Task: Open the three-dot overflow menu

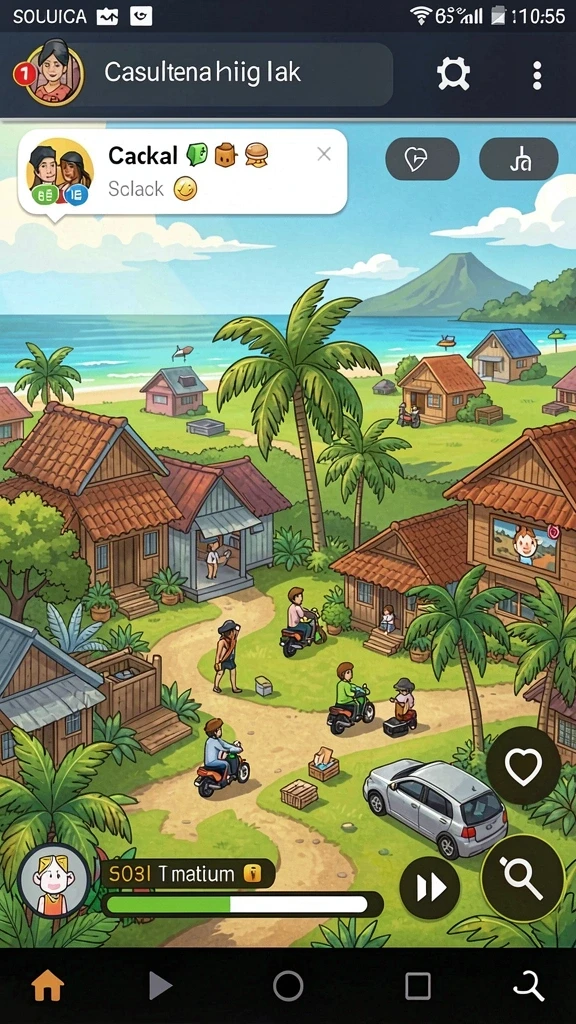Action: pyautogui.click(x=537, y=75)
